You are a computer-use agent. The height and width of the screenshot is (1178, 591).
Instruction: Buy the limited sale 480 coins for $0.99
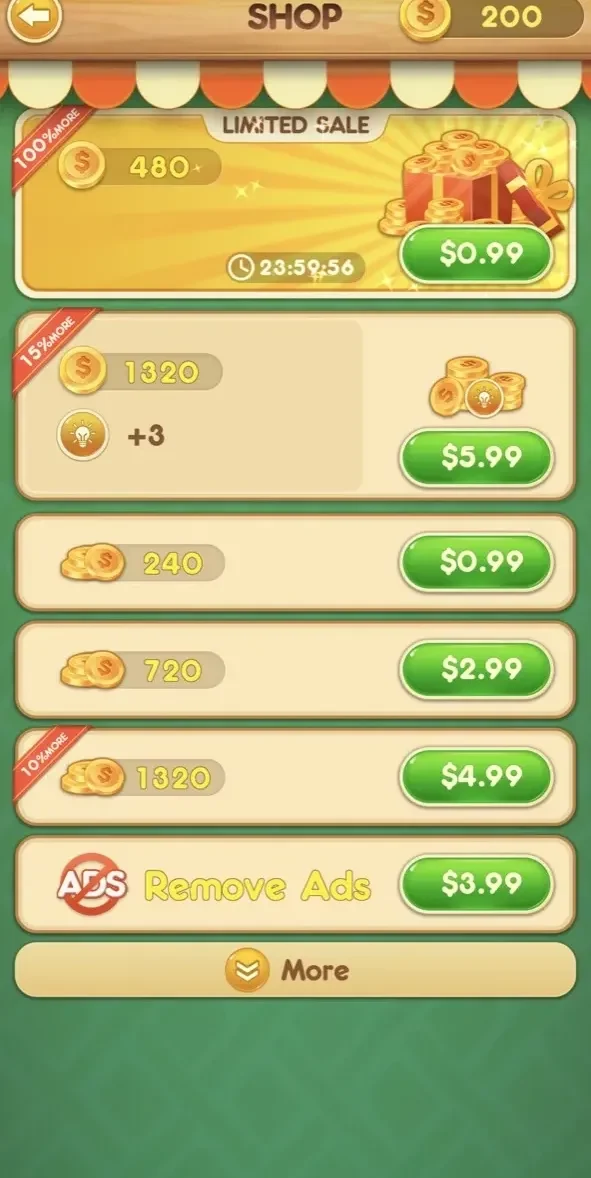click(477, 254)
